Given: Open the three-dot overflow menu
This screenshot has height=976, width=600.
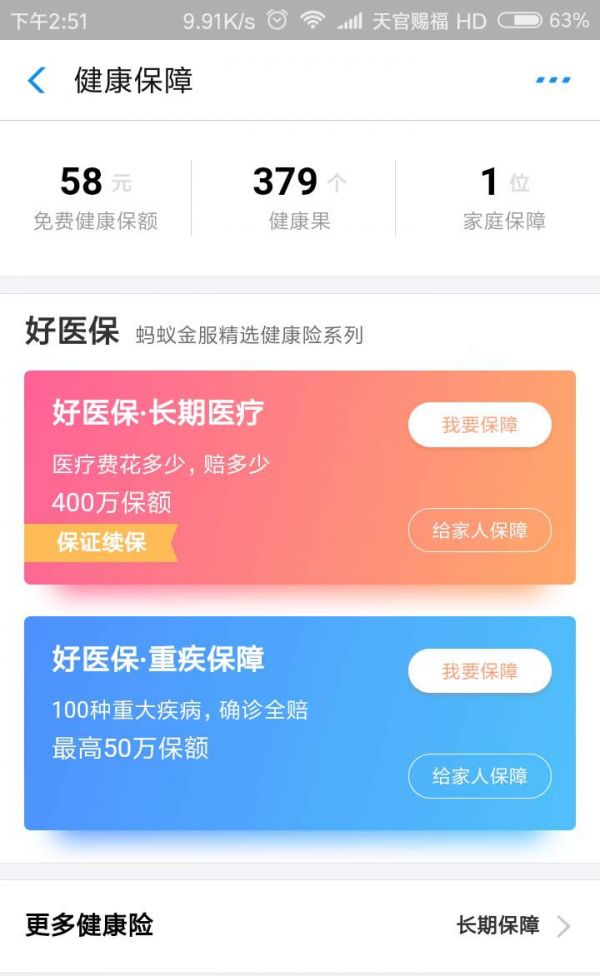Looking at the screenshot, I should (553, 80).
